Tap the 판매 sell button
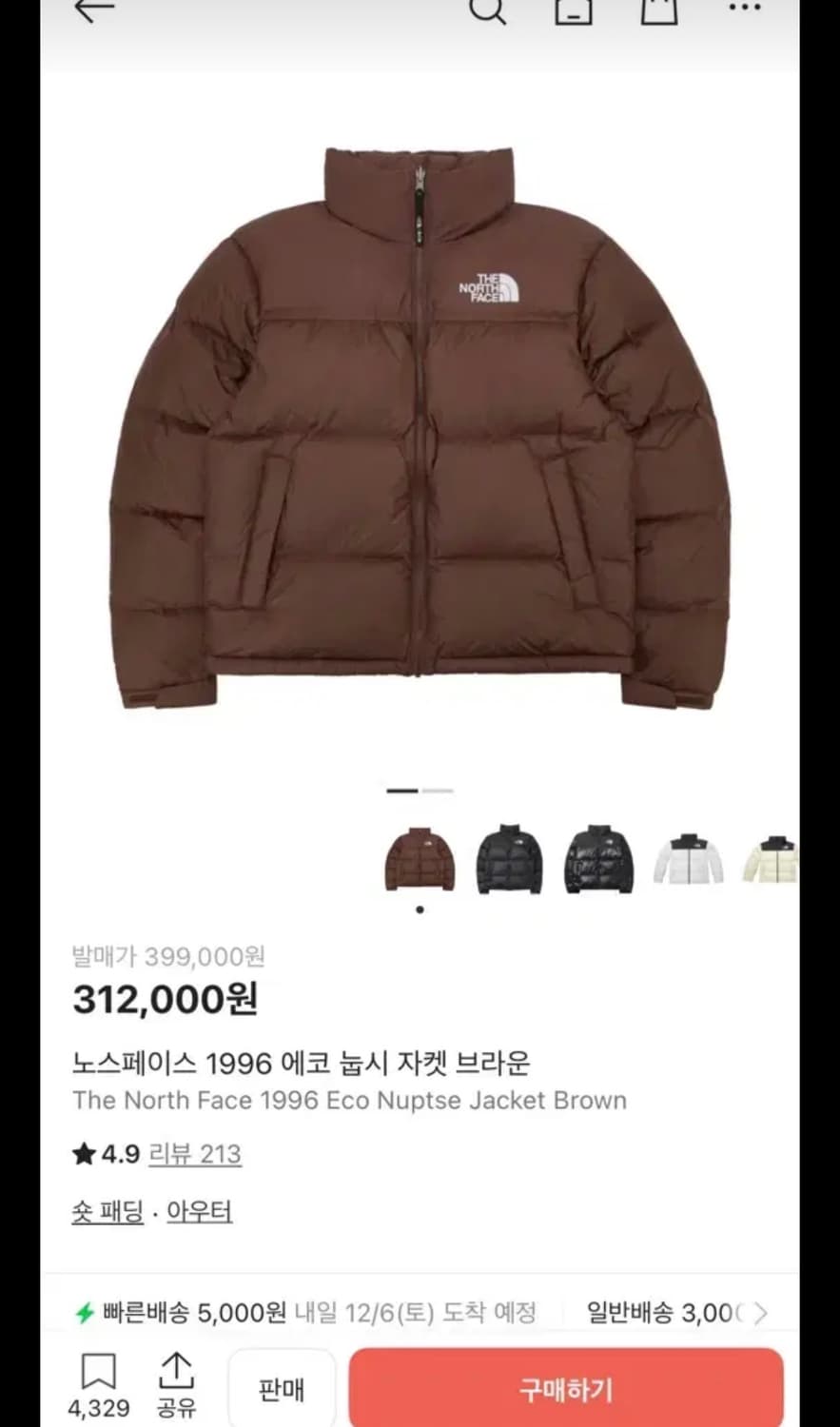This screenshot has width=840, height=1427. click(x=282, y=1388)
